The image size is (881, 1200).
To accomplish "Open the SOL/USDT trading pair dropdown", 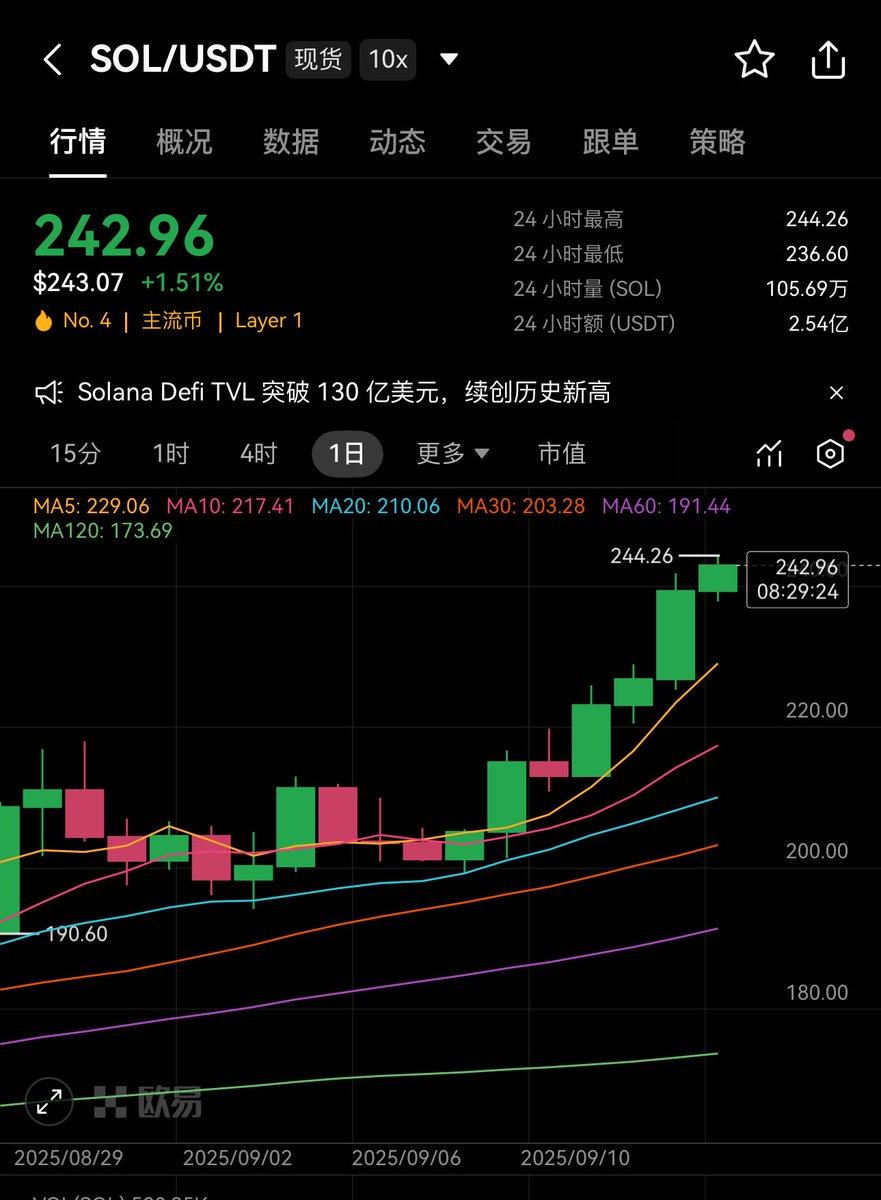I will pos(449,60).
